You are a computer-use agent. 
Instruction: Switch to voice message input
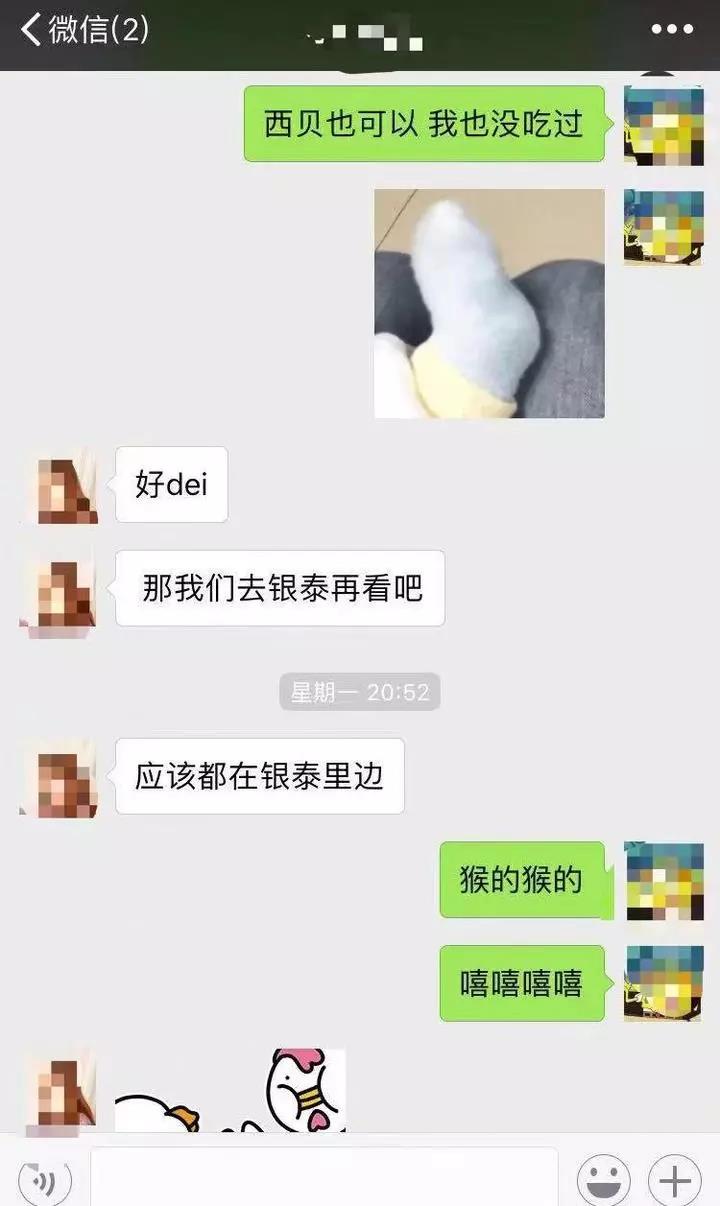click(45, 1181)
